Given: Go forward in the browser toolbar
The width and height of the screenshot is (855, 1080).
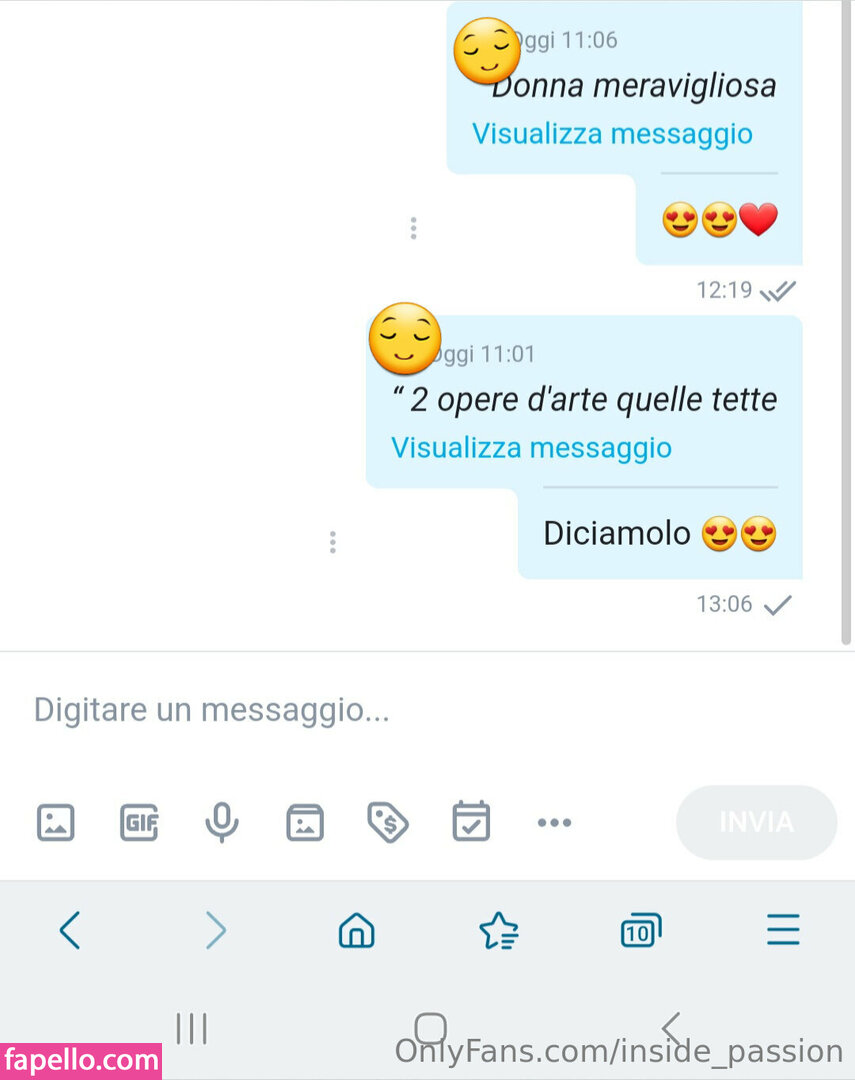Looking at the screenshot, I should [215, 931].
